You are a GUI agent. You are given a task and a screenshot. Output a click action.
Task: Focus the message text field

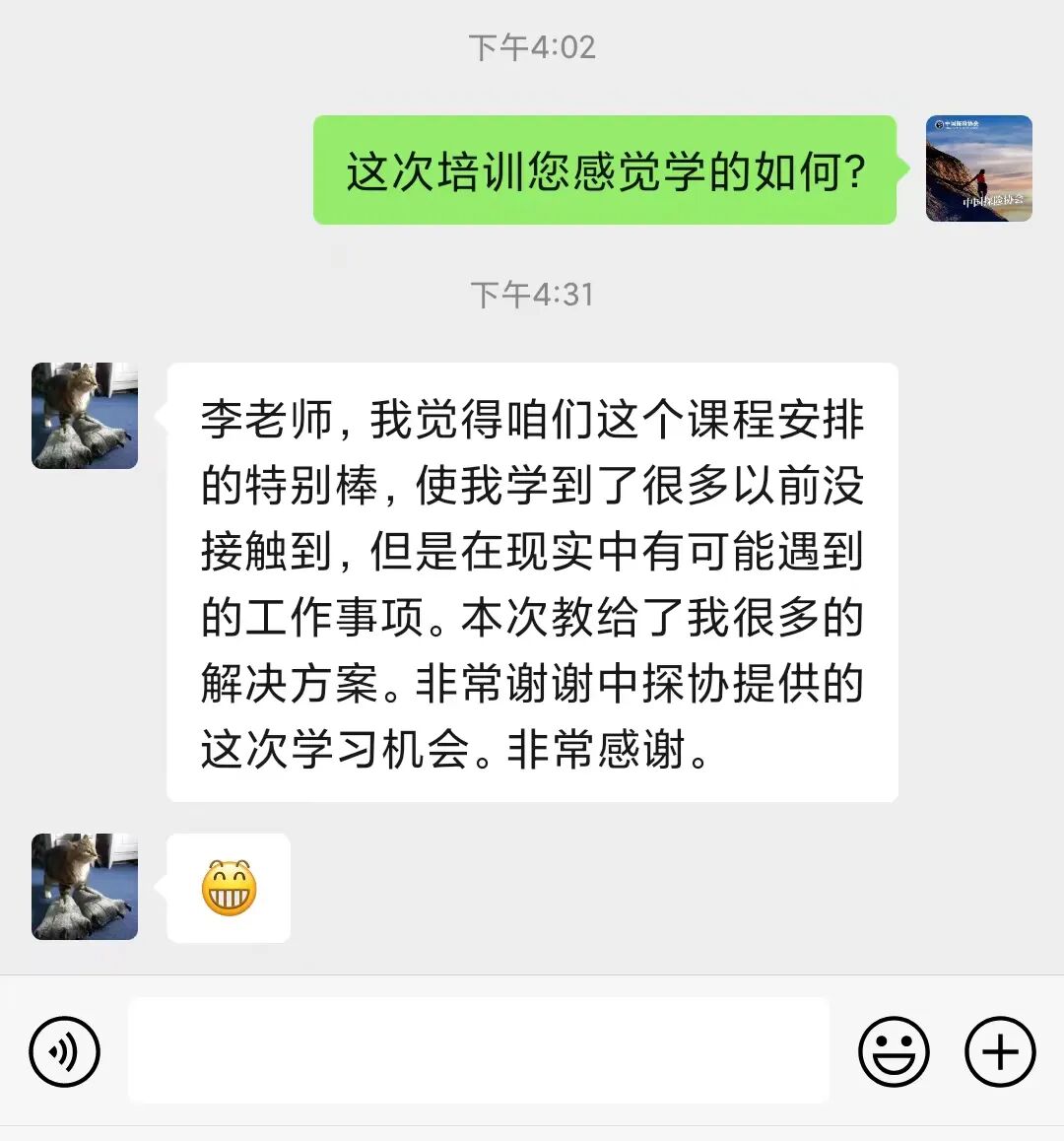tap(479, 1051)
